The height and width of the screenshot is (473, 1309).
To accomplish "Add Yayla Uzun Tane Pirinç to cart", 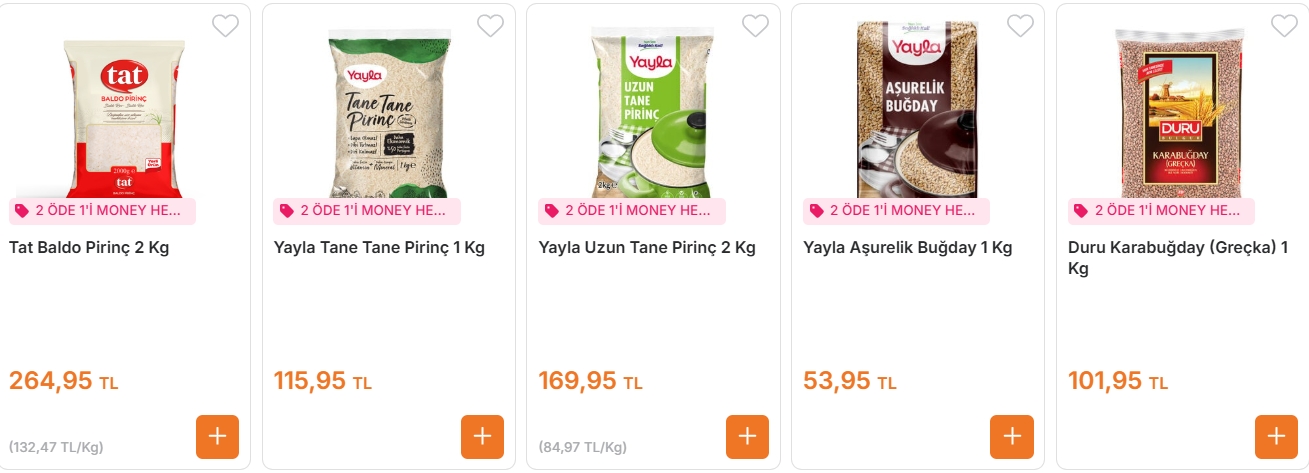I will pos(747,437).
